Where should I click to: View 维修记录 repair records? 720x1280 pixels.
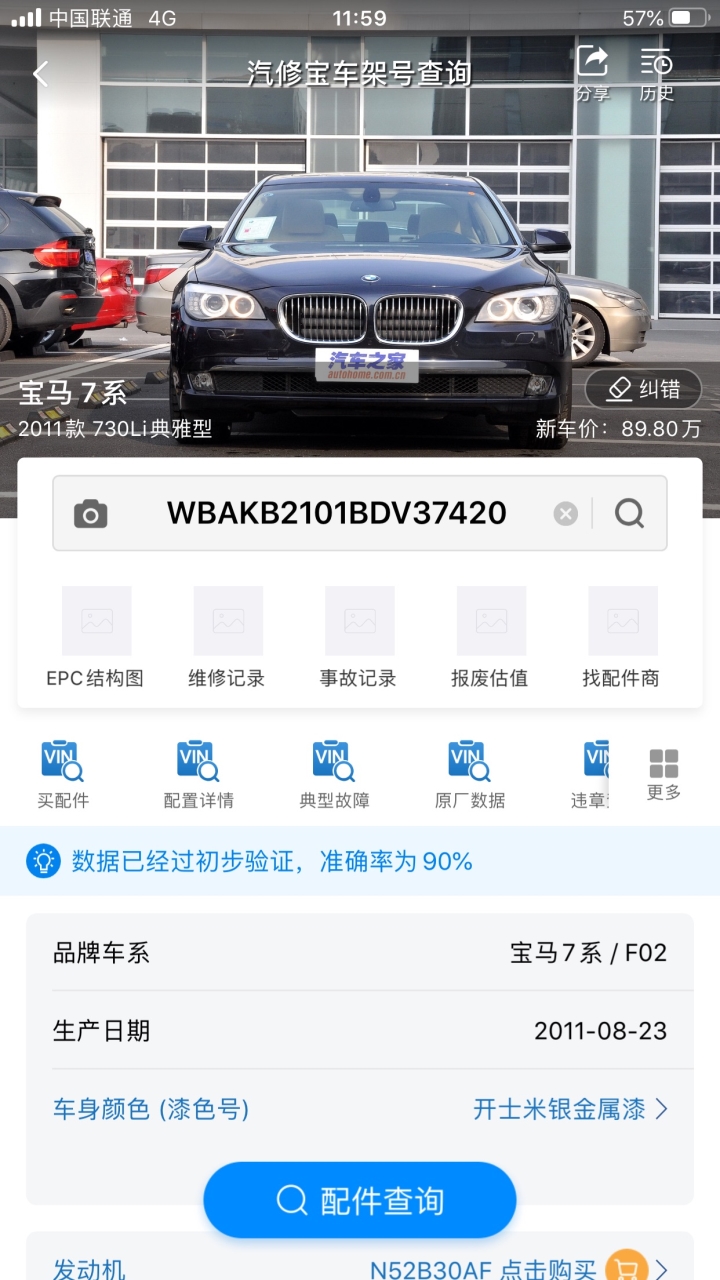[x=227, y=638]
